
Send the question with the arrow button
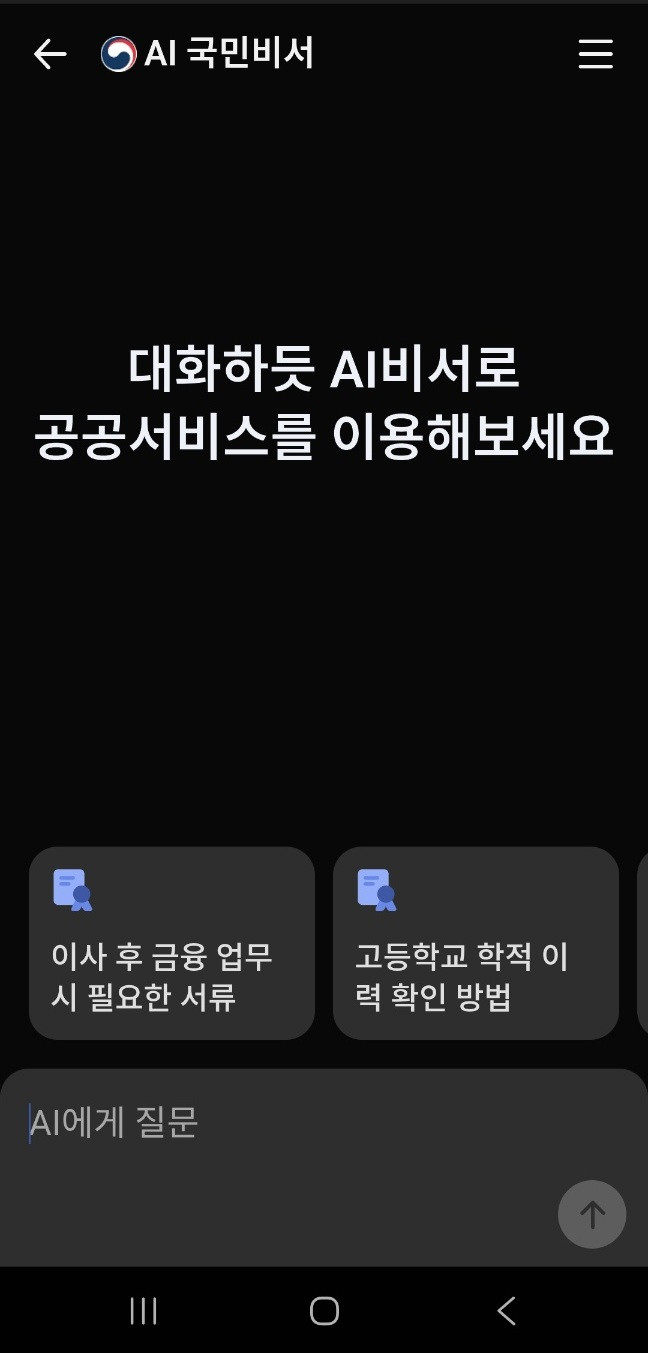[x=592, y=1214]
